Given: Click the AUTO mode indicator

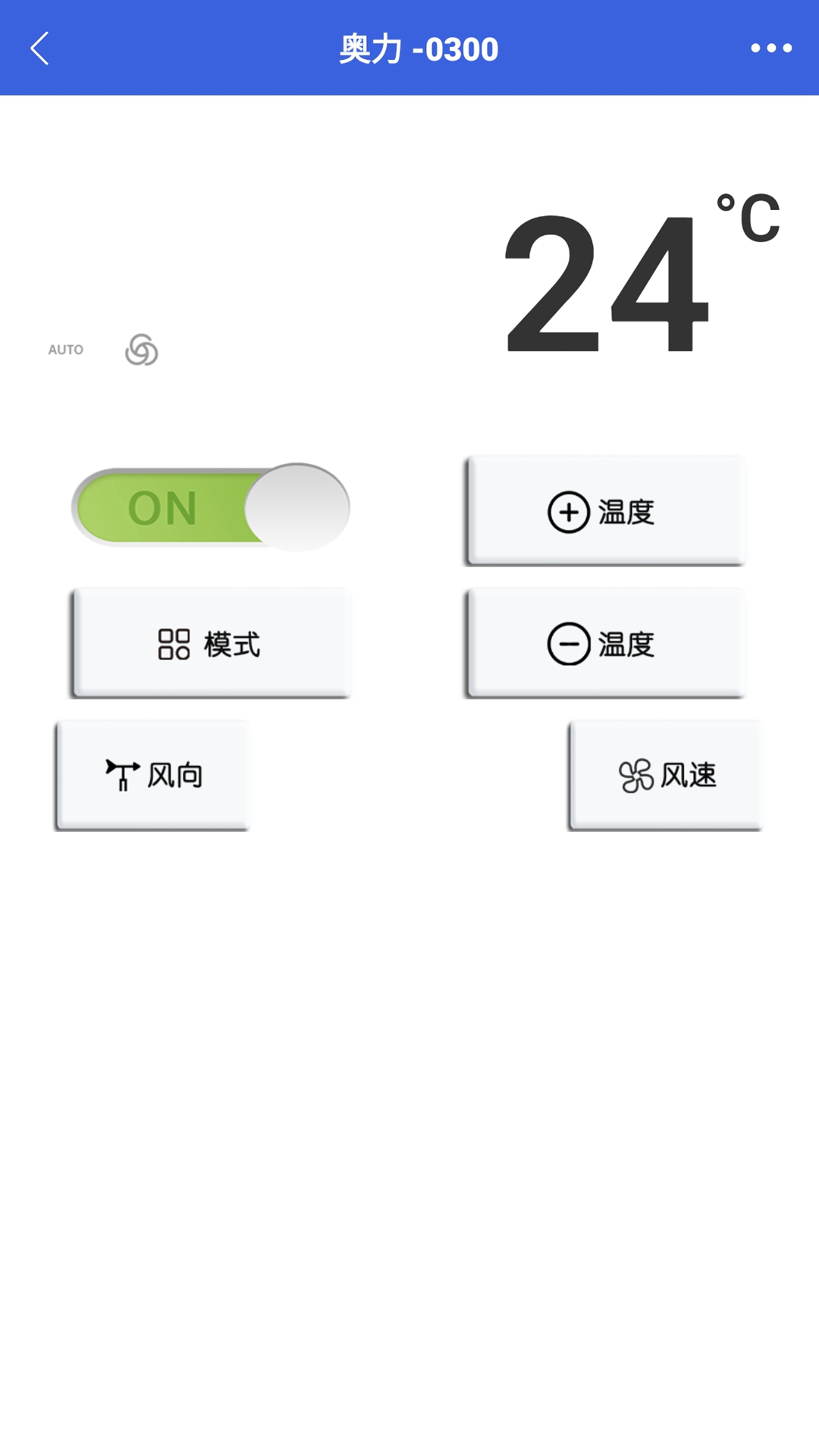Looking at the screenshot, I should click(x=66, y=350).
